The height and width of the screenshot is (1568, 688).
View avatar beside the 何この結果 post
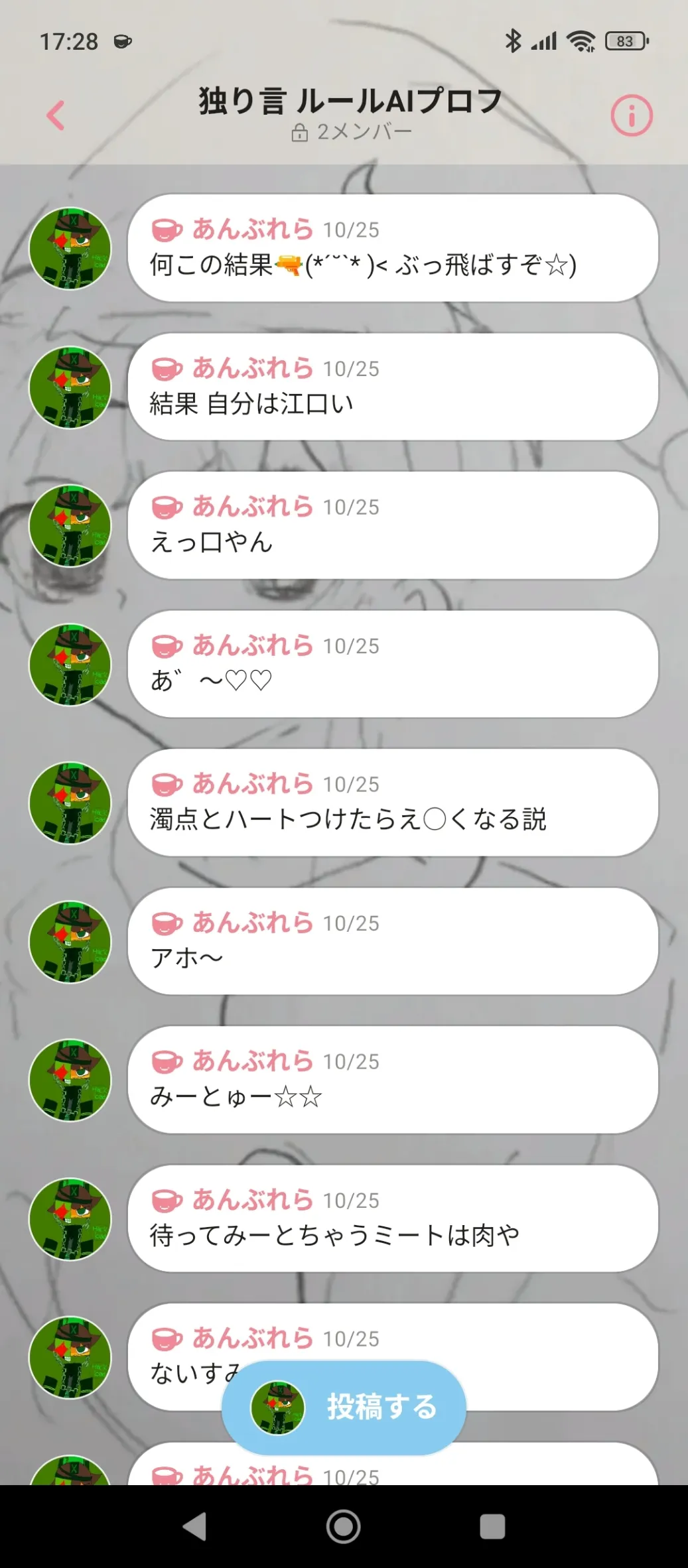pyautogui.click(x=70, y=249)
